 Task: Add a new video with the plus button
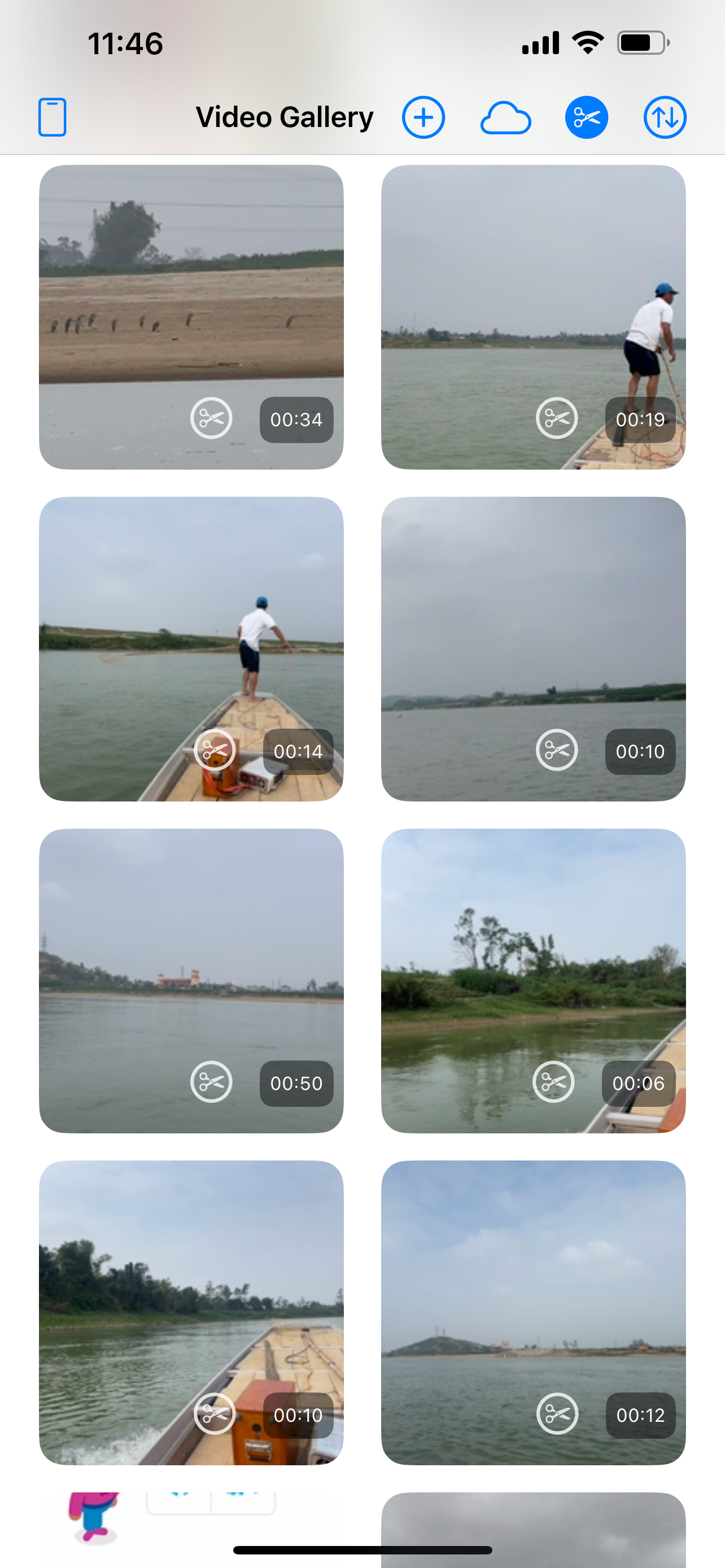click(423, 117)
